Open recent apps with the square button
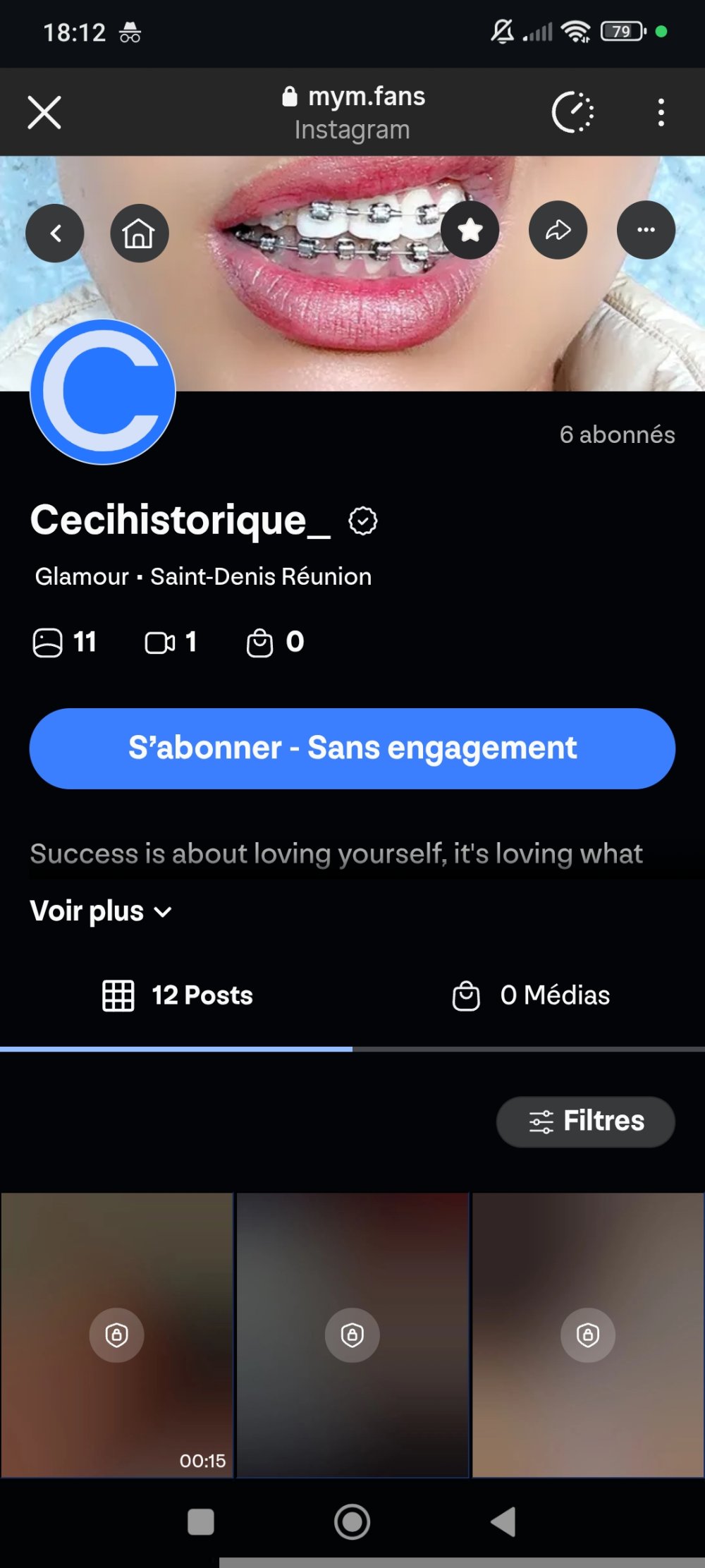Viewport: 705px width, 1568px height. click(x=201, y=1521)
